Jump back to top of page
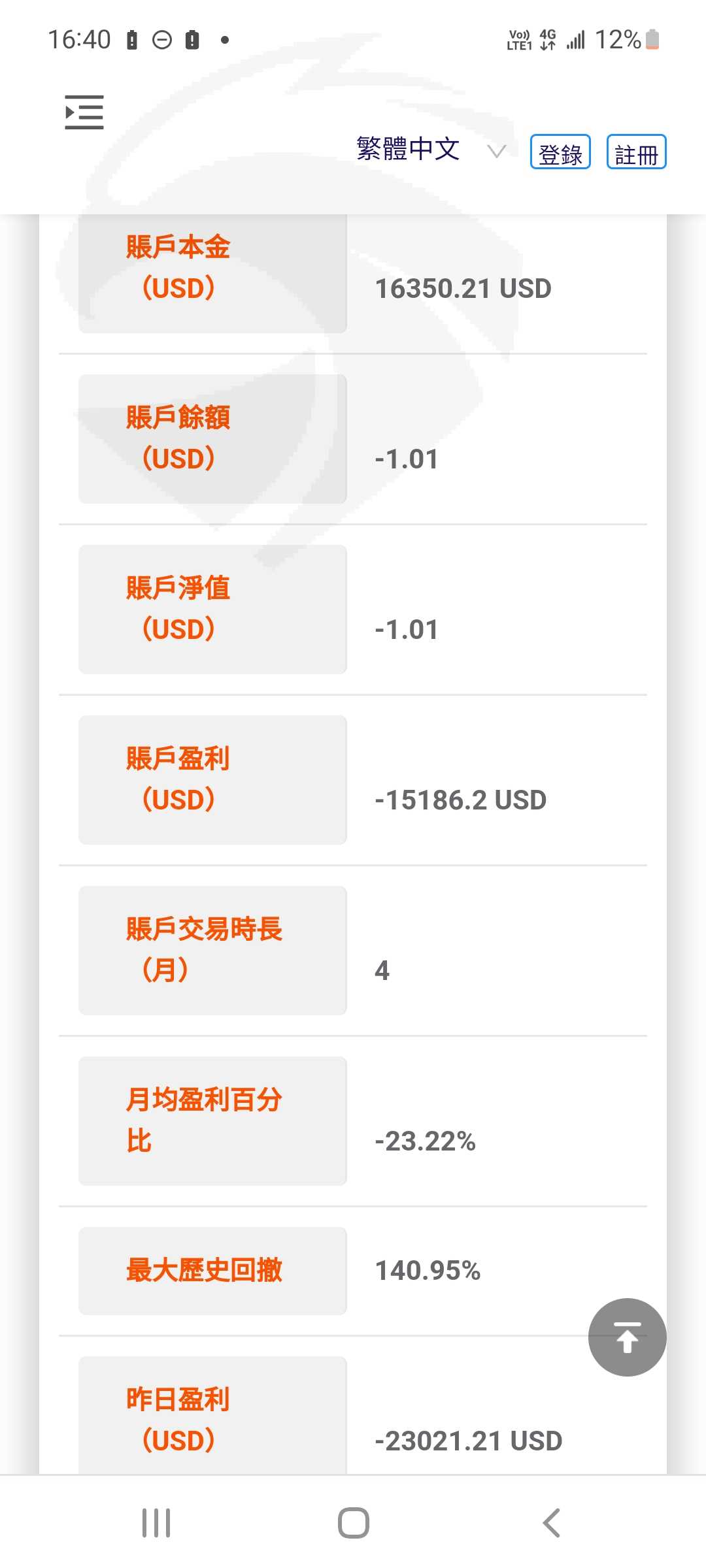 (x=627, y=1337)
